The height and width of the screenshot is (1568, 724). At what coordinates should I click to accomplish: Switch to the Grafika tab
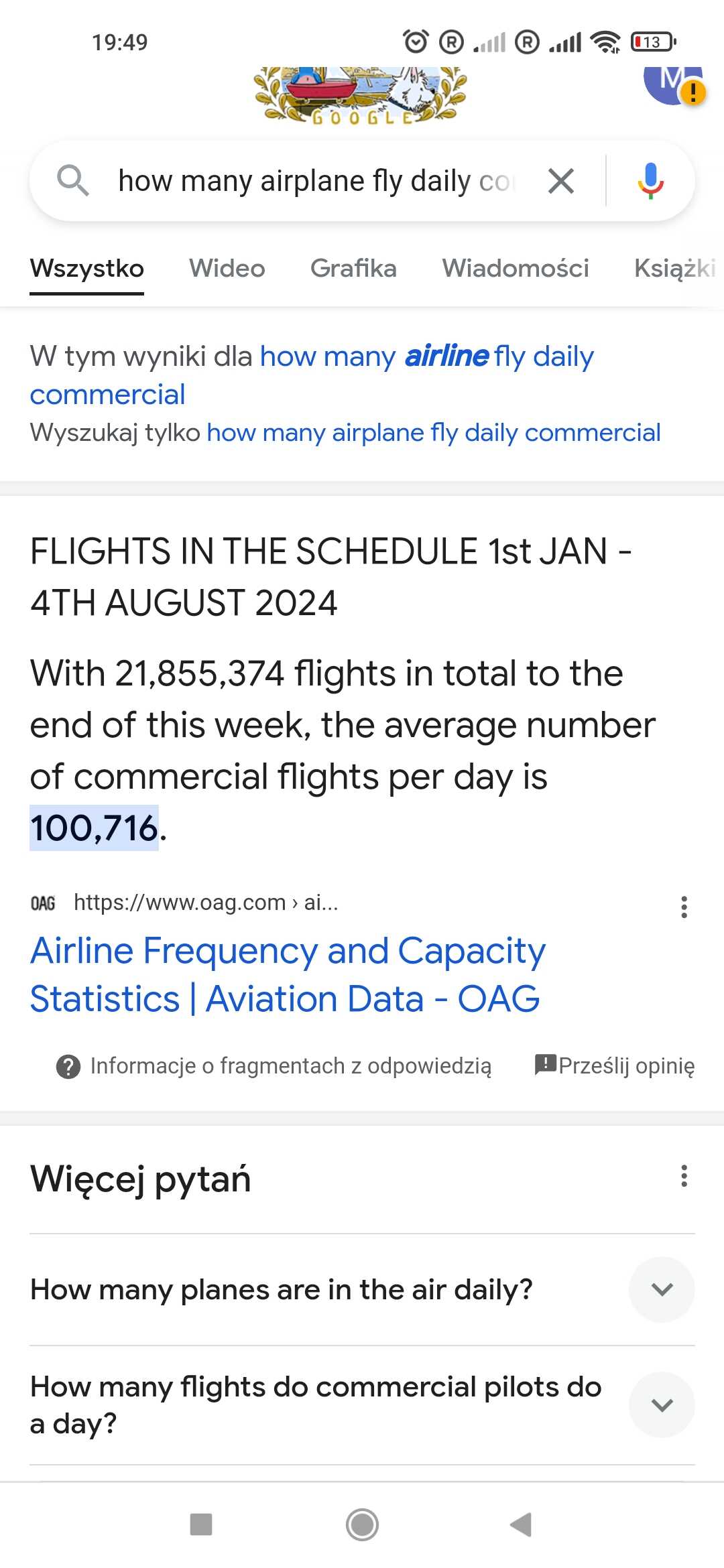click(x=353, y=269)
